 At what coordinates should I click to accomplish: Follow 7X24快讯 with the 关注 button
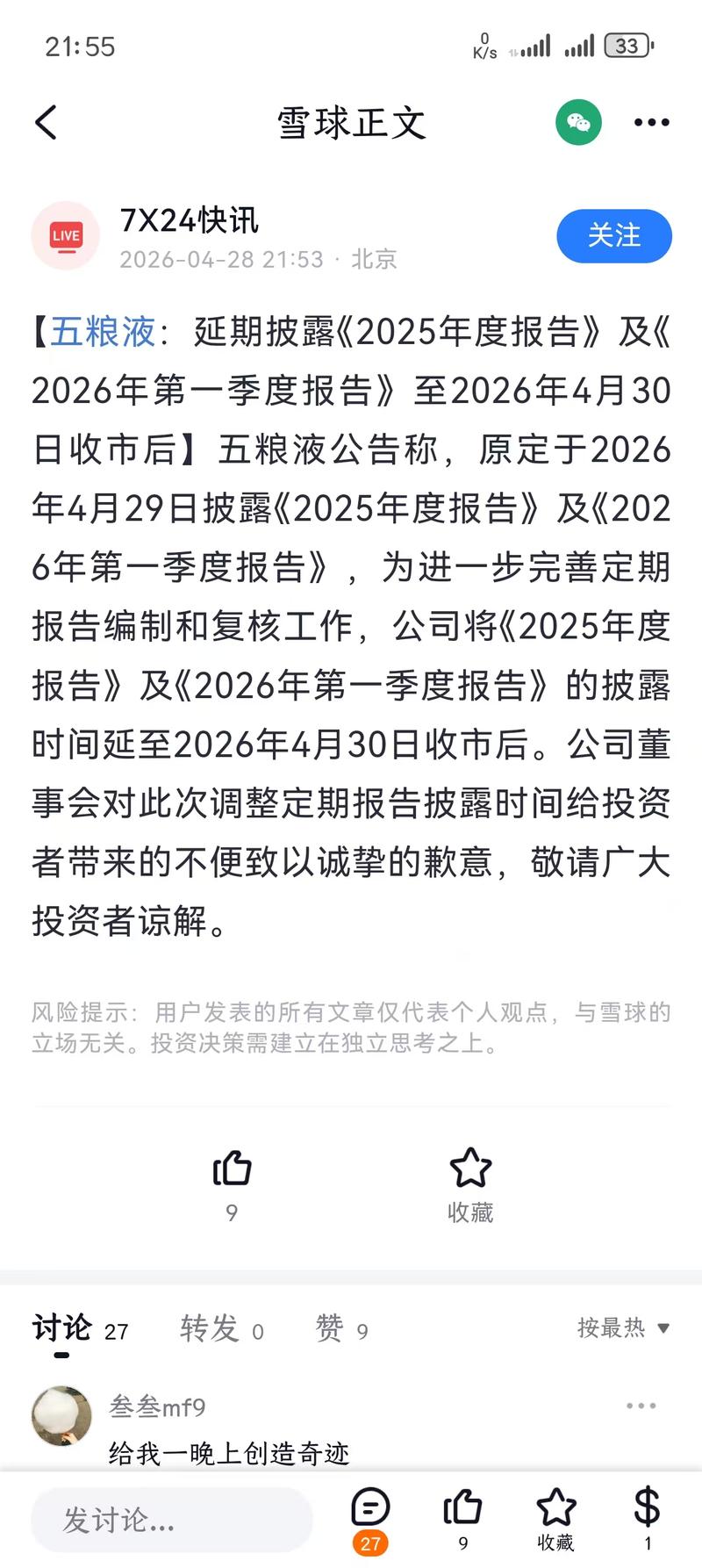(614, 235)
